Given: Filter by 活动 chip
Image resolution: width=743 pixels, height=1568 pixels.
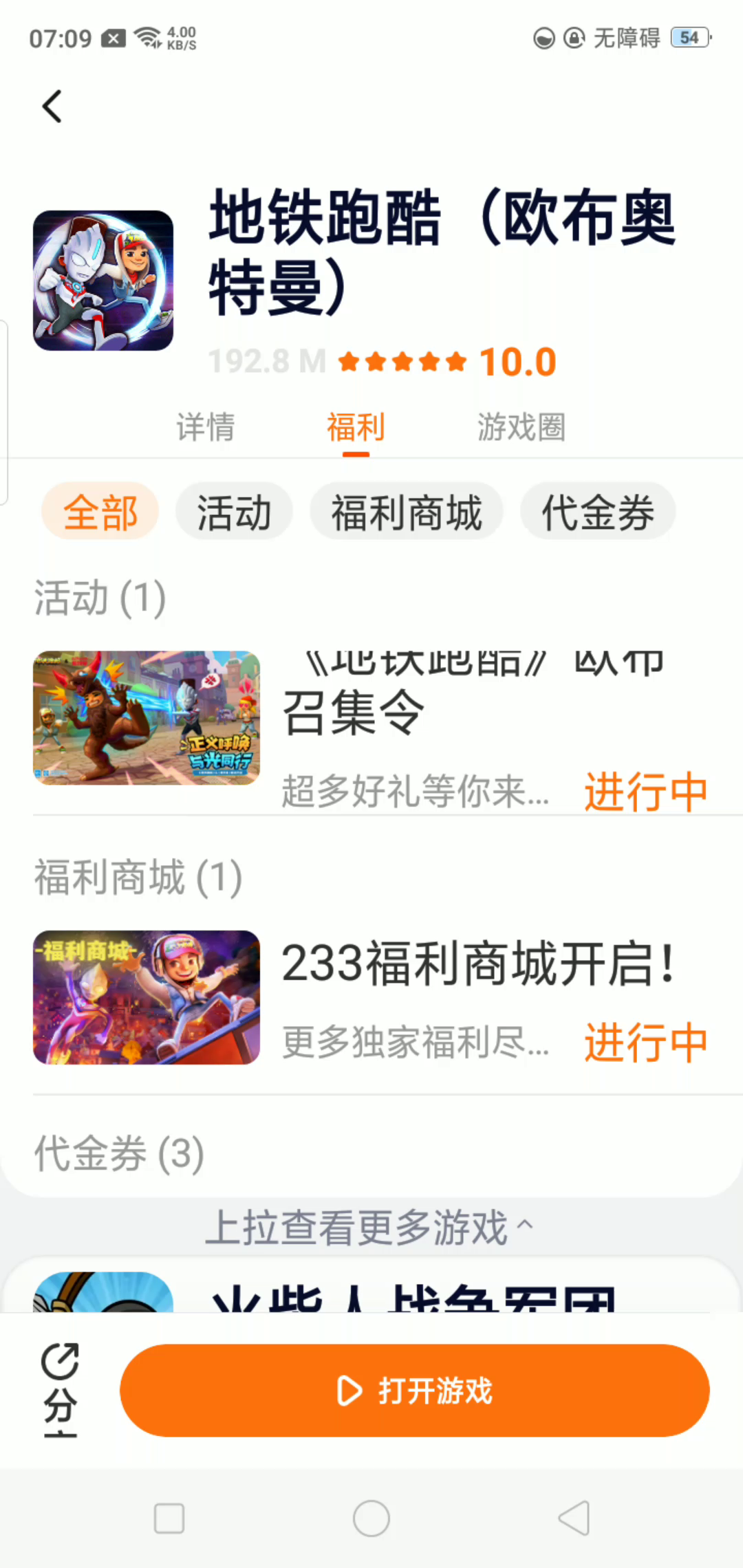Looking at the screenshot, I should 234,512.
